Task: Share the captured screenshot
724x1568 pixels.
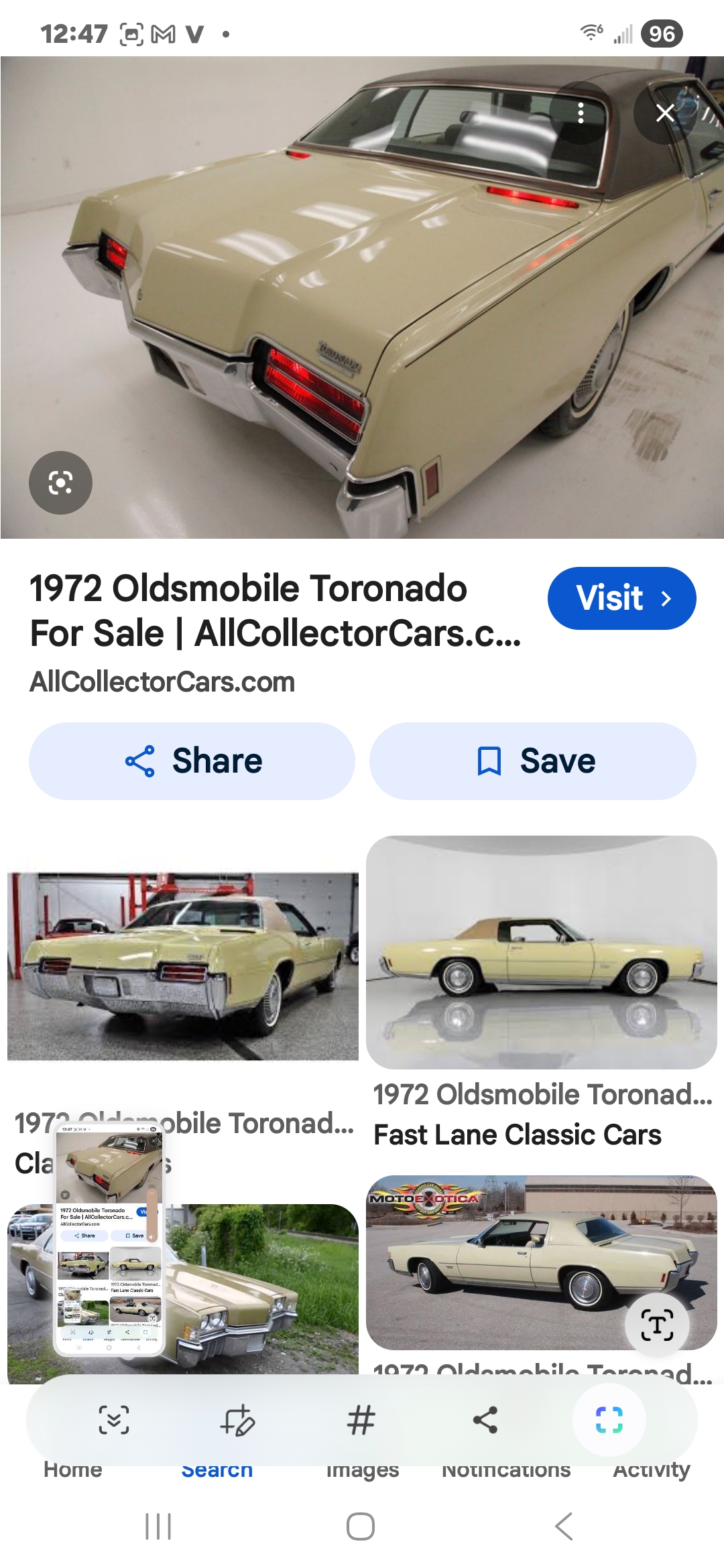Action: [x=485, y=1420]
